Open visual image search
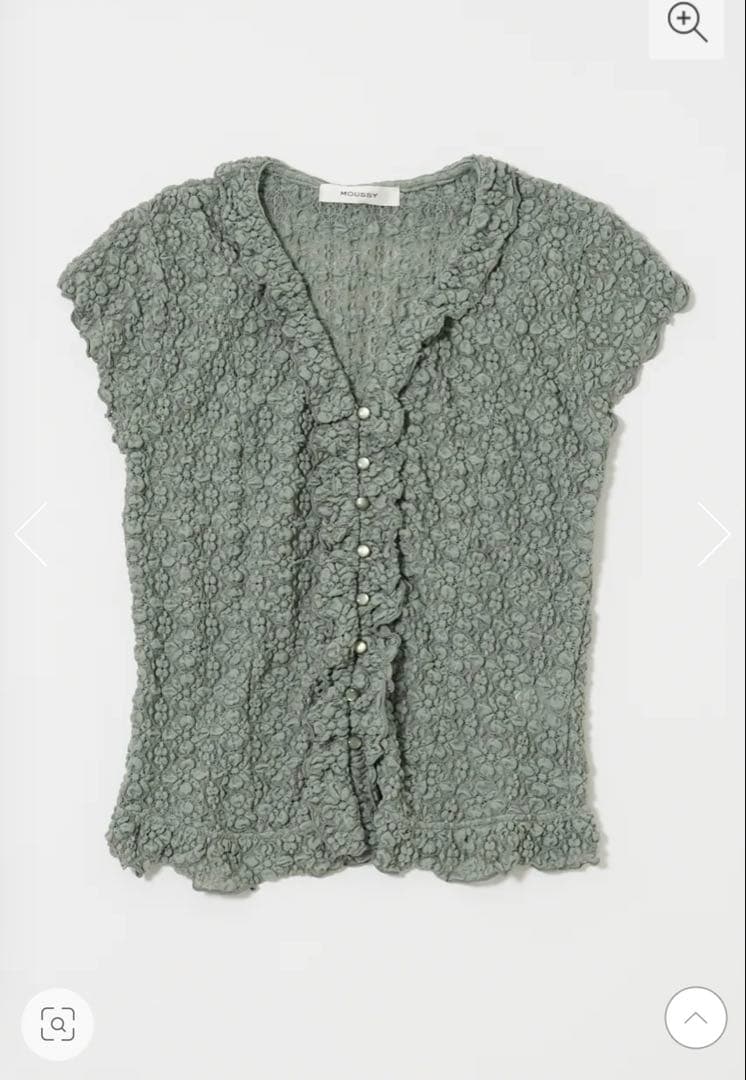 coord(57,1023)
